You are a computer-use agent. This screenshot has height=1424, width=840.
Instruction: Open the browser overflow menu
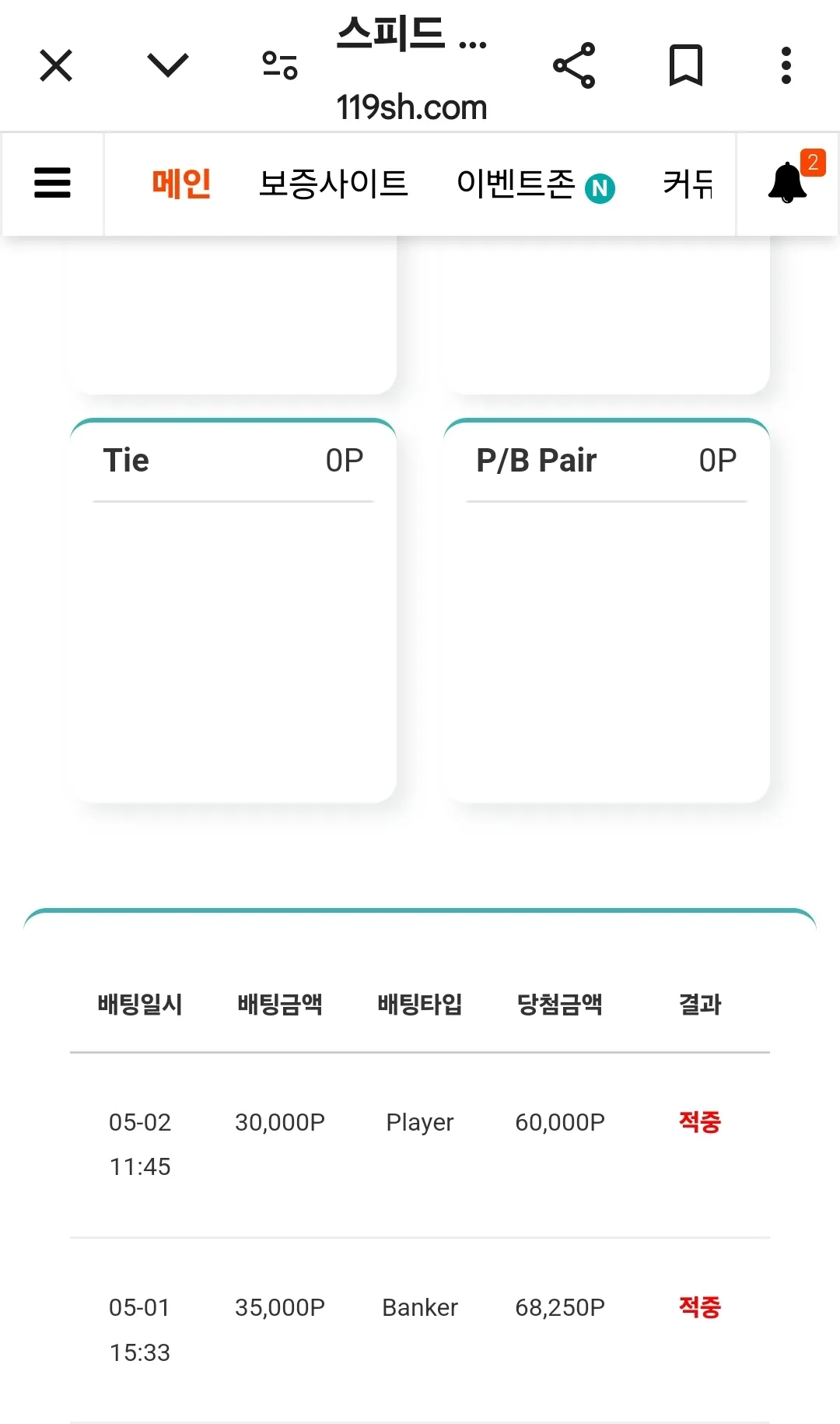[786, 65]
